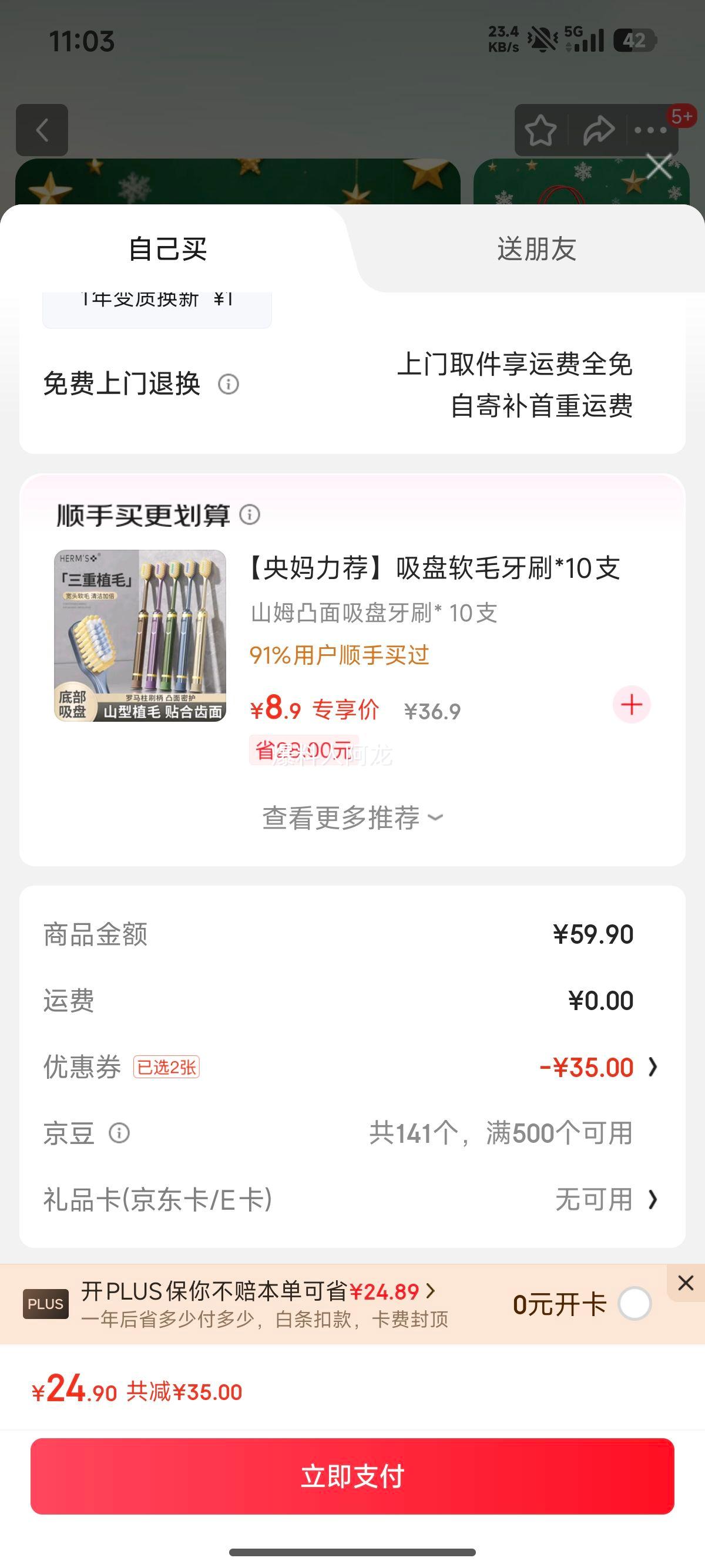Open info for 免费上门退换

tap(229, 384)
